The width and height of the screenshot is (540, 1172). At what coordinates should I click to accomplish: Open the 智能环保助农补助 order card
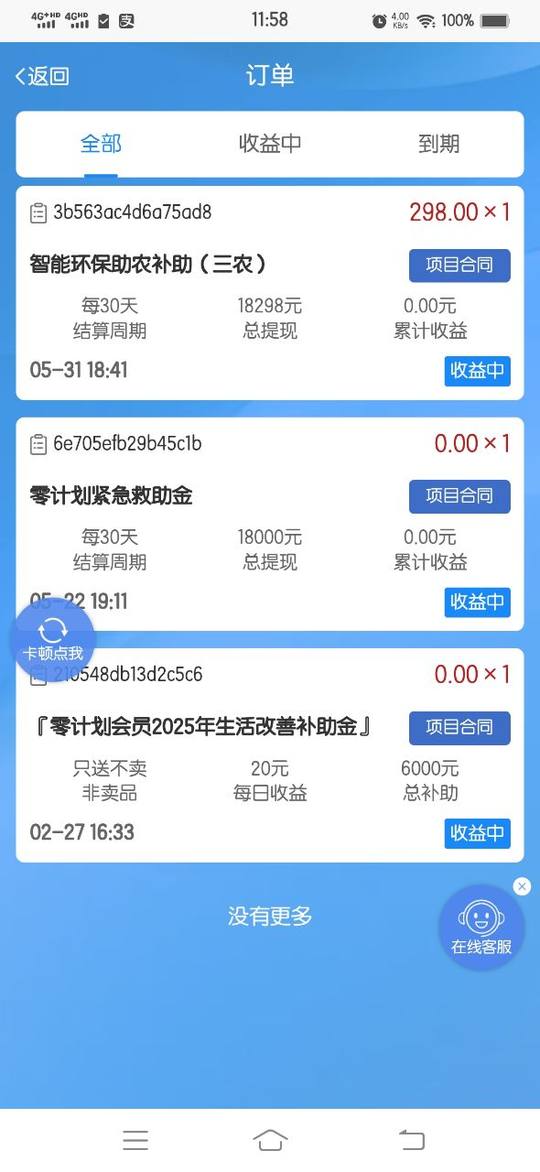coord(270,293)
